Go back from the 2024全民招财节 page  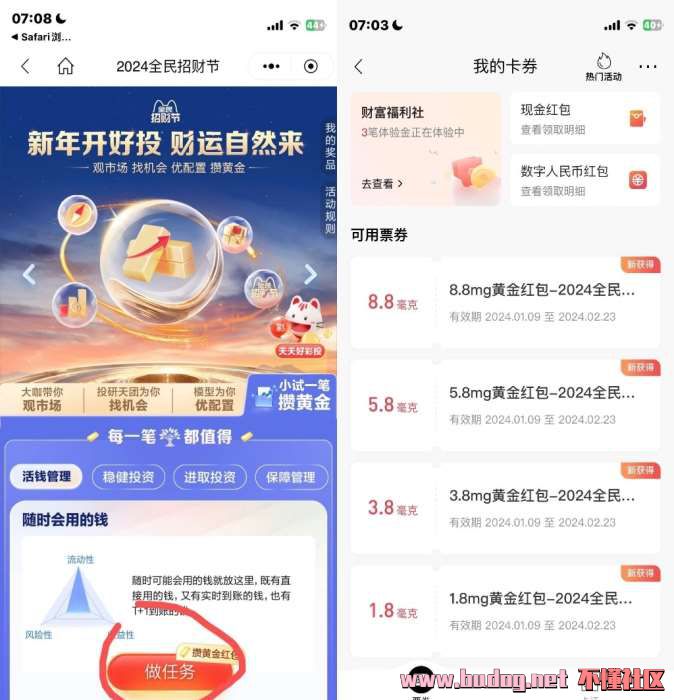coord(25,66)
